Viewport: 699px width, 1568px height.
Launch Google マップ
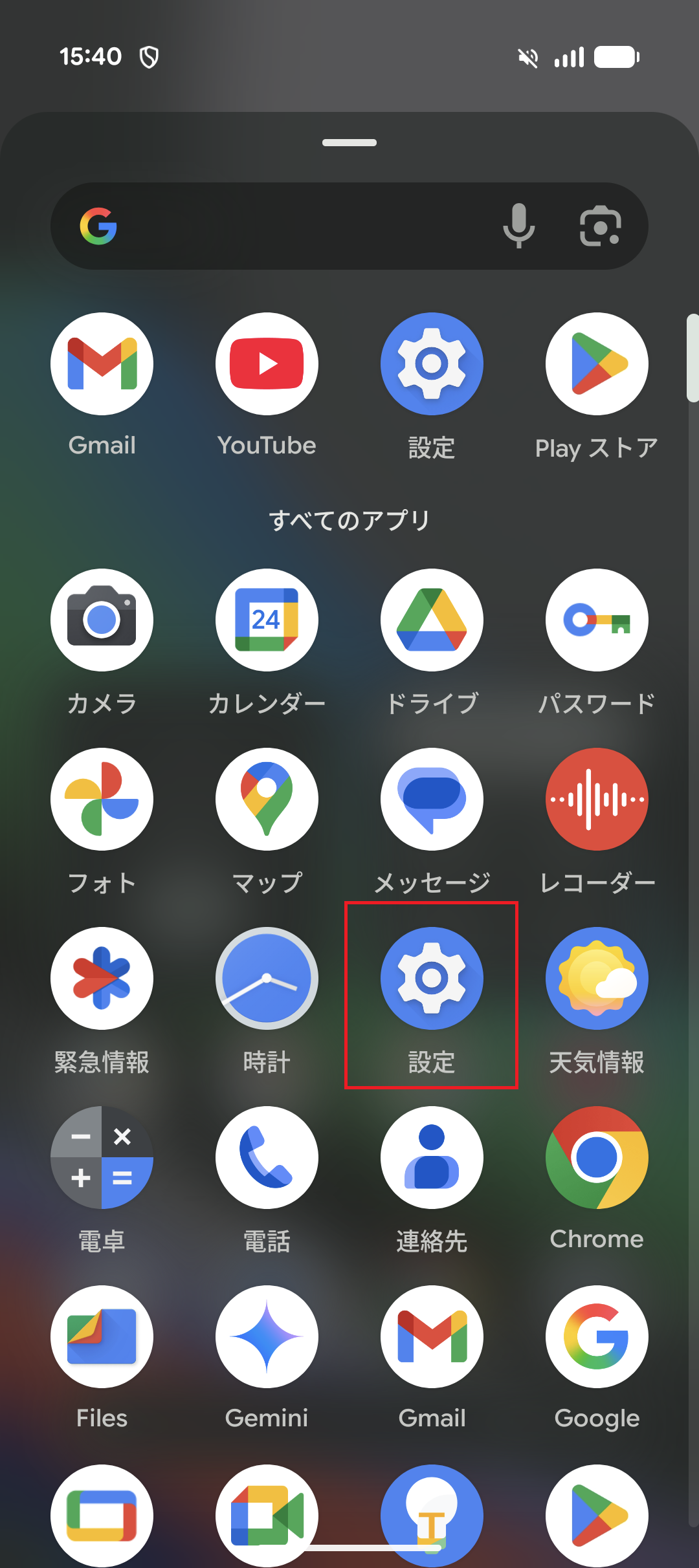[x=267, y=799]
